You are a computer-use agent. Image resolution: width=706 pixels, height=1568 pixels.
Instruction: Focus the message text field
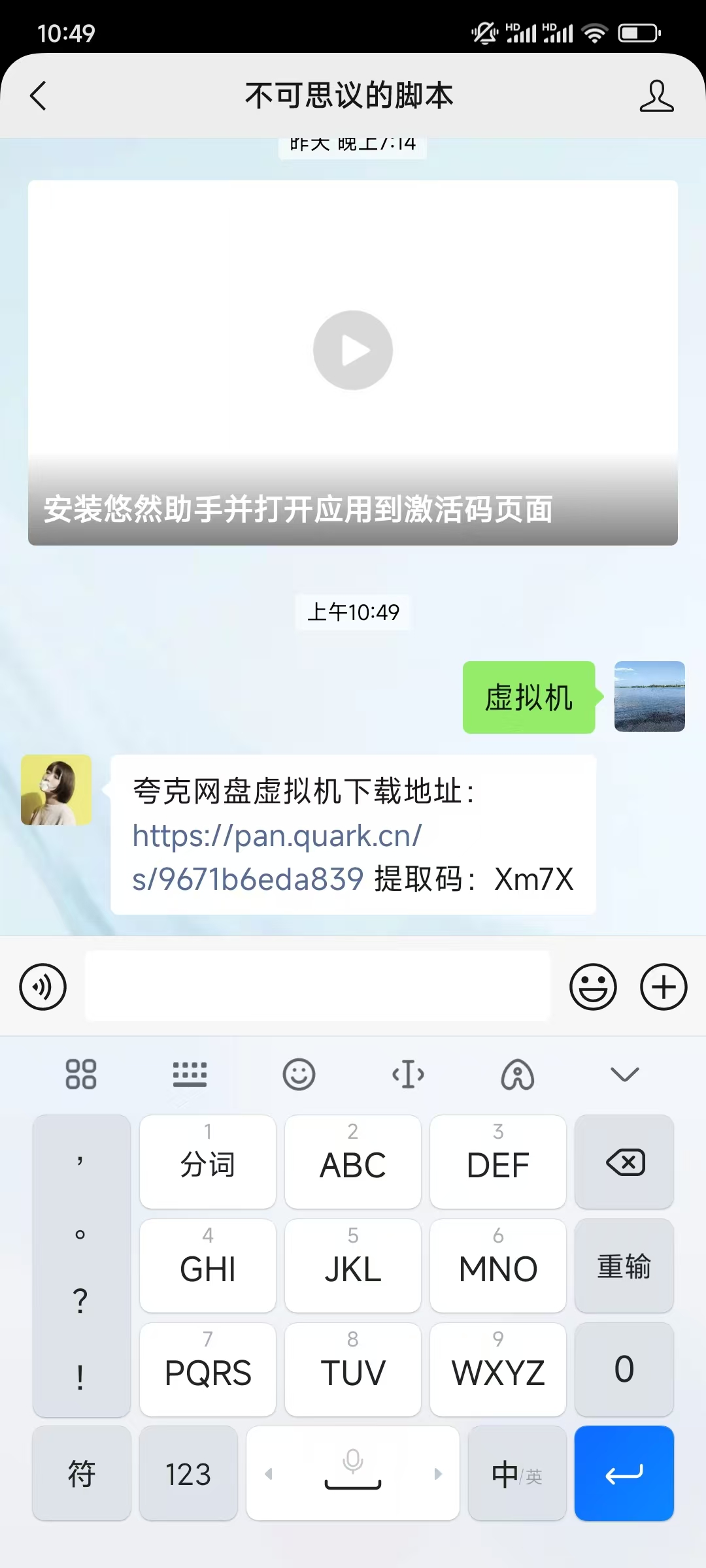[318, 987]
